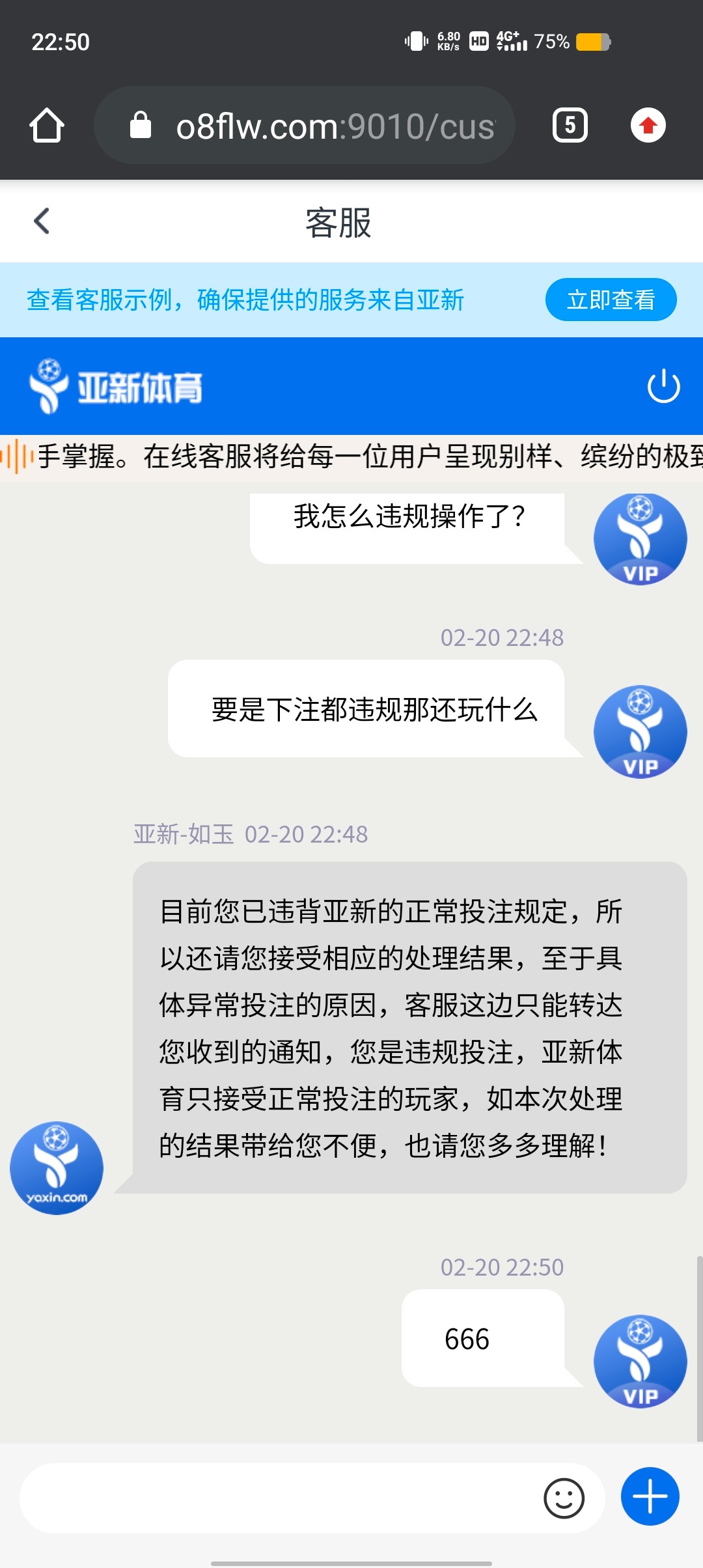Tap the back chevron beside 客服 title
Viewport: 703px width, 1568px height.
tap(42, 221)
